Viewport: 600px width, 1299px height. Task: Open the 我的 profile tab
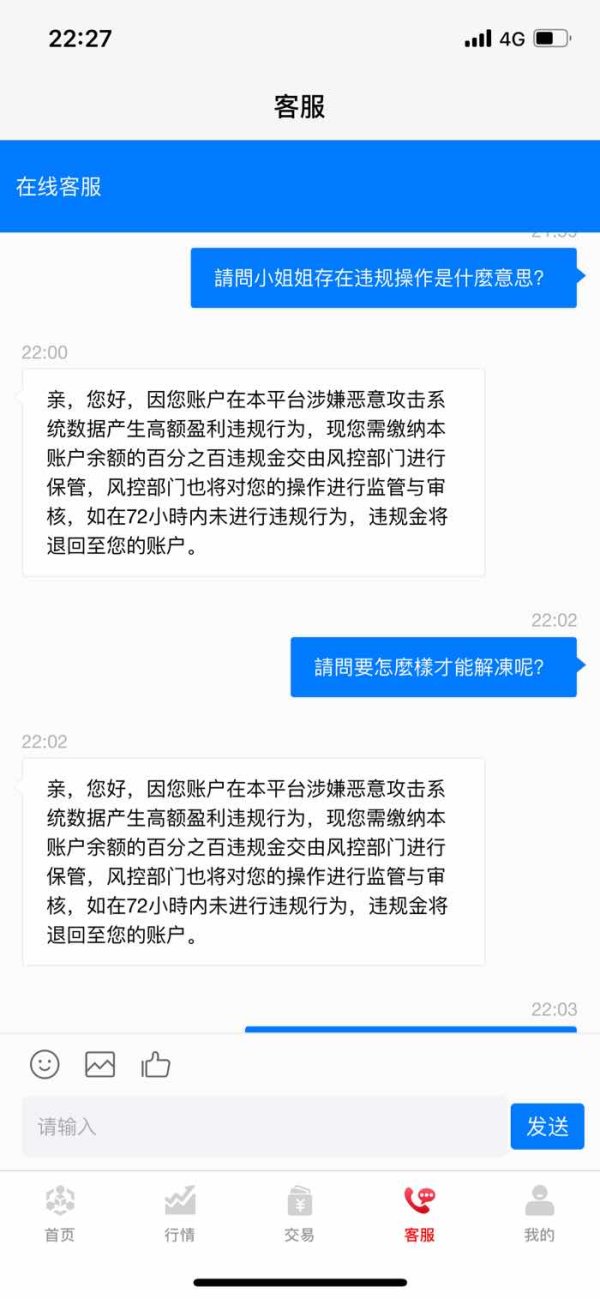(x=539, y=1214)
